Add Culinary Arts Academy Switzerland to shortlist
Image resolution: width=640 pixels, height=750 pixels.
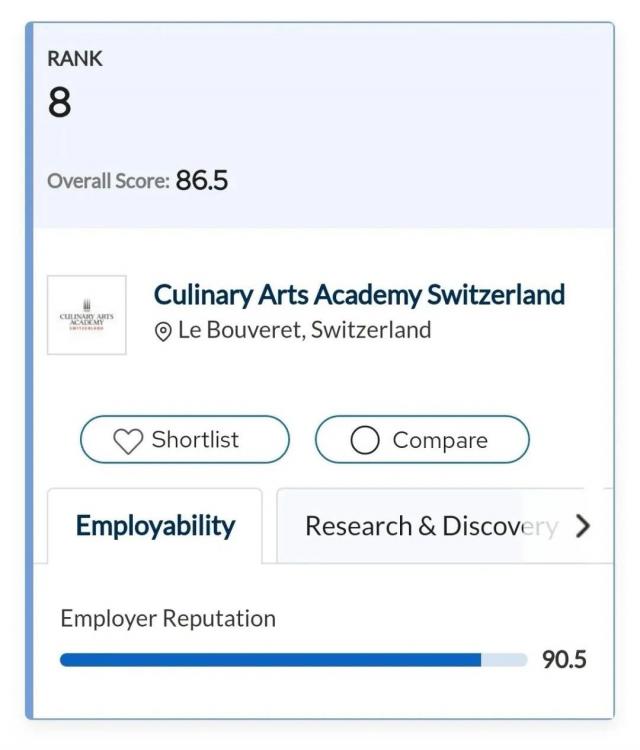click(184, 440)
